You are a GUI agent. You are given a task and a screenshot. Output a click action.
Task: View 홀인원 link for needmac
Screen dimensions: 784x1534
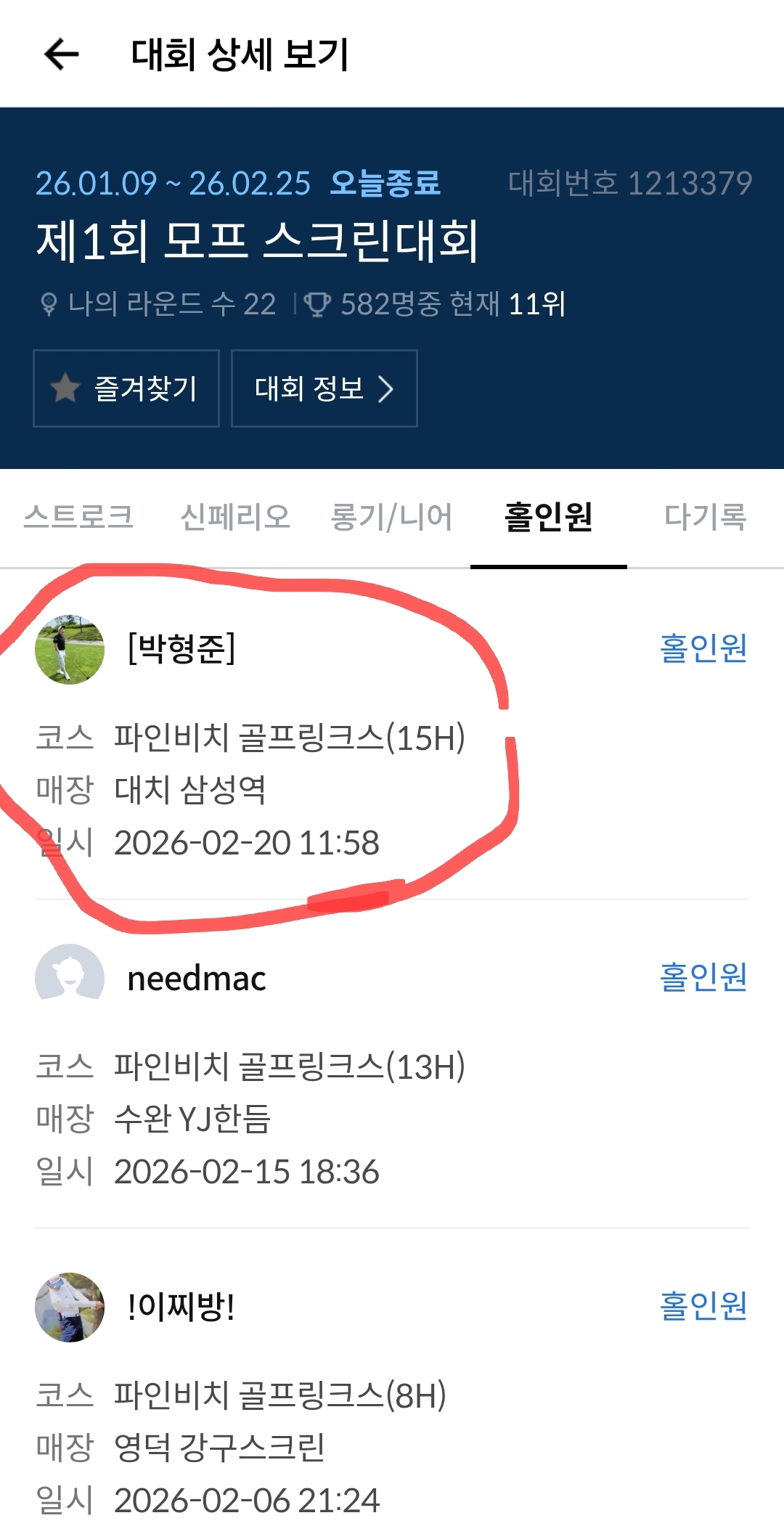[x=703, y=977]
